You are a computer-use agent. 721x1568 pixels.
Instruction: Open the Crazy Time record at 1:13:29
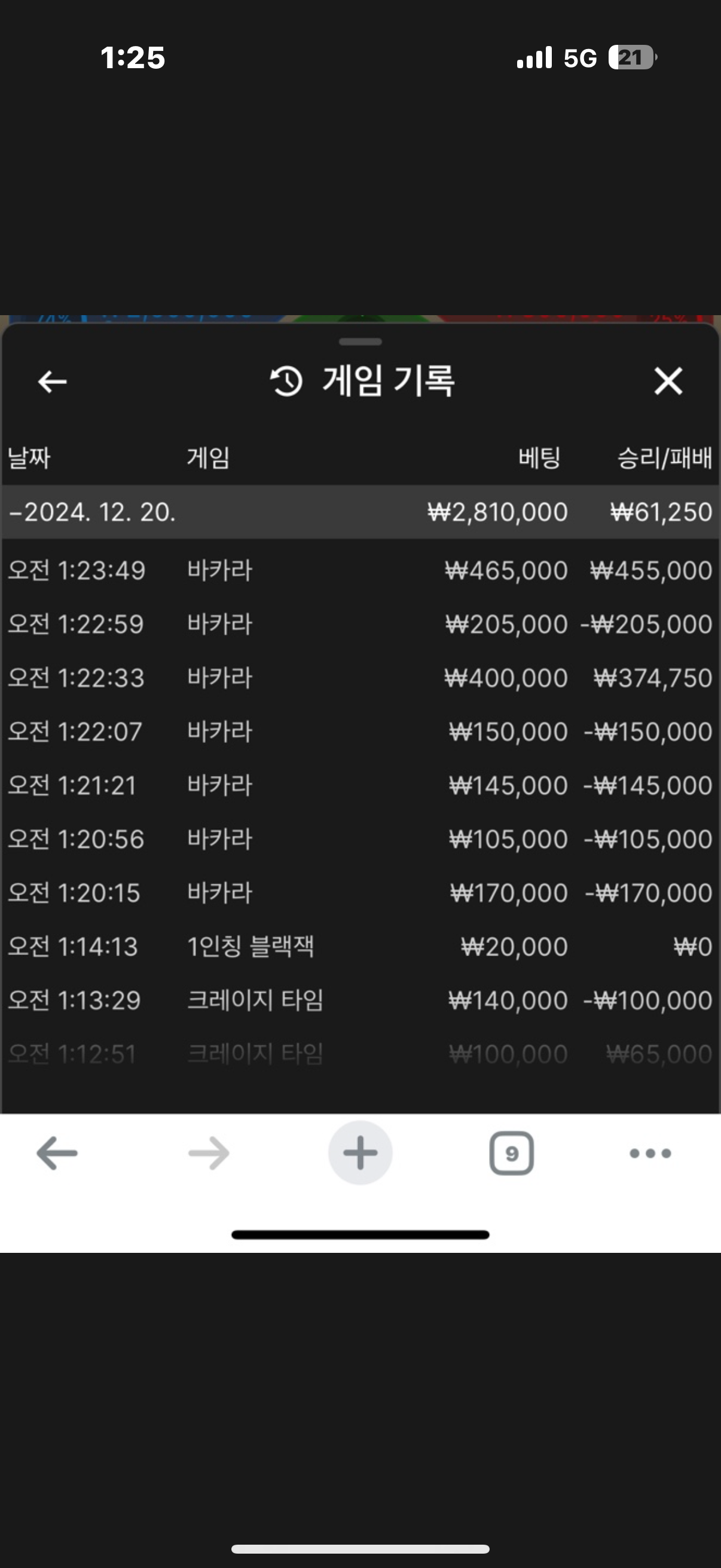click(x=360, y=1000)
